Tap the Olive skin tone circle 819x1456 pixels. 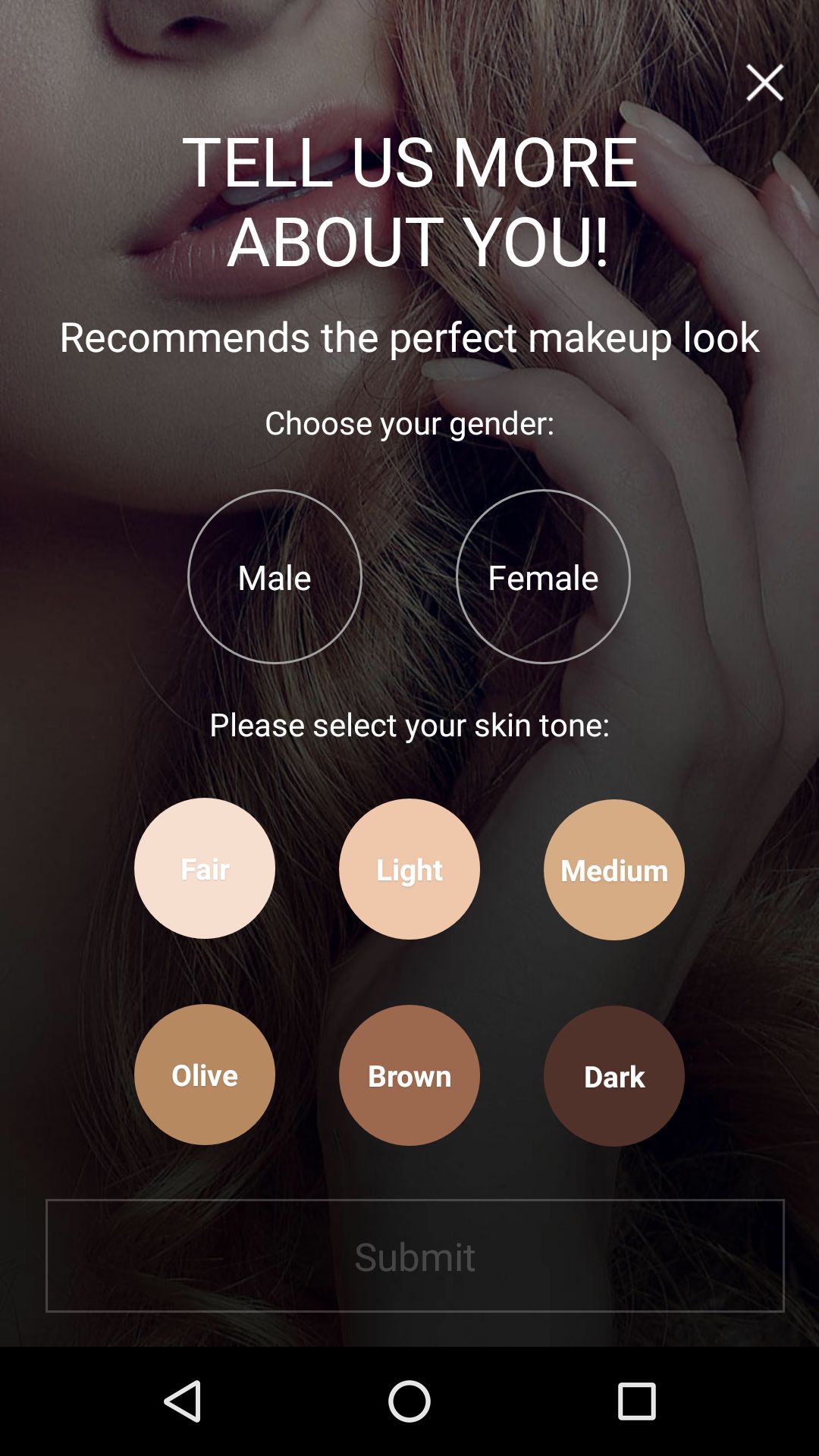[x=205, y=1075]
